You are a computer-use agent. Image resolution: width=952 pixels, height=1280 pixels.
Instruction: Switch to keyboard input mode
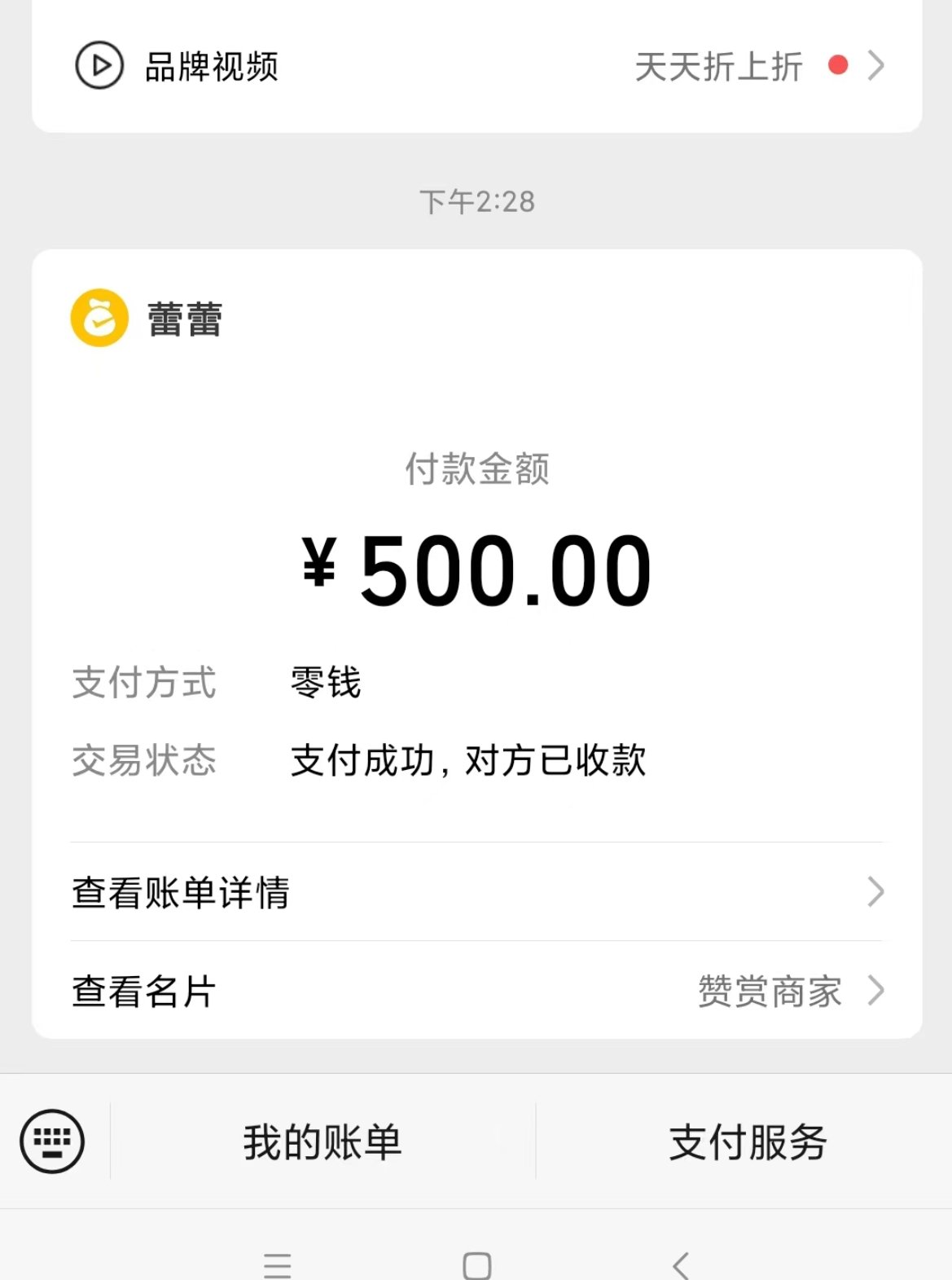click(52, 1141)
